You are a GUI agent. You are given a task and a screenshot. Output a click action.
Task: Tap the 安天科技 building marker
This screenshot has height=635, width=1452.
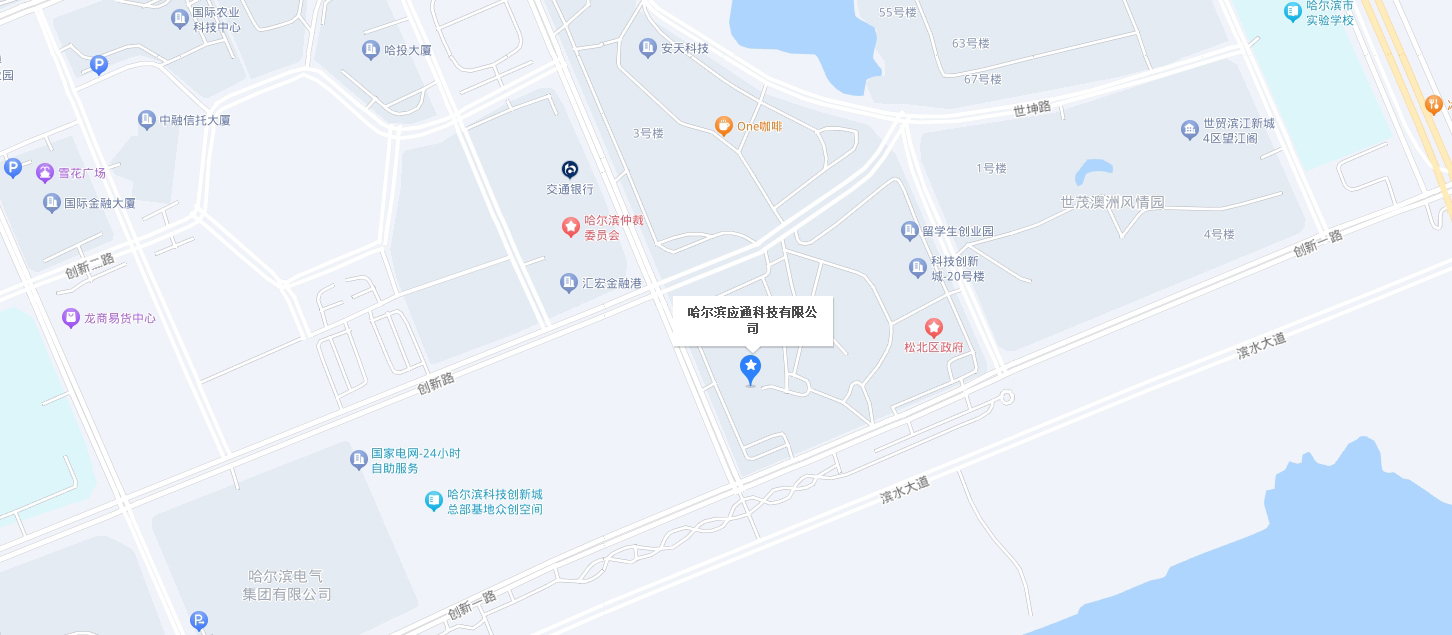point(648,47)
